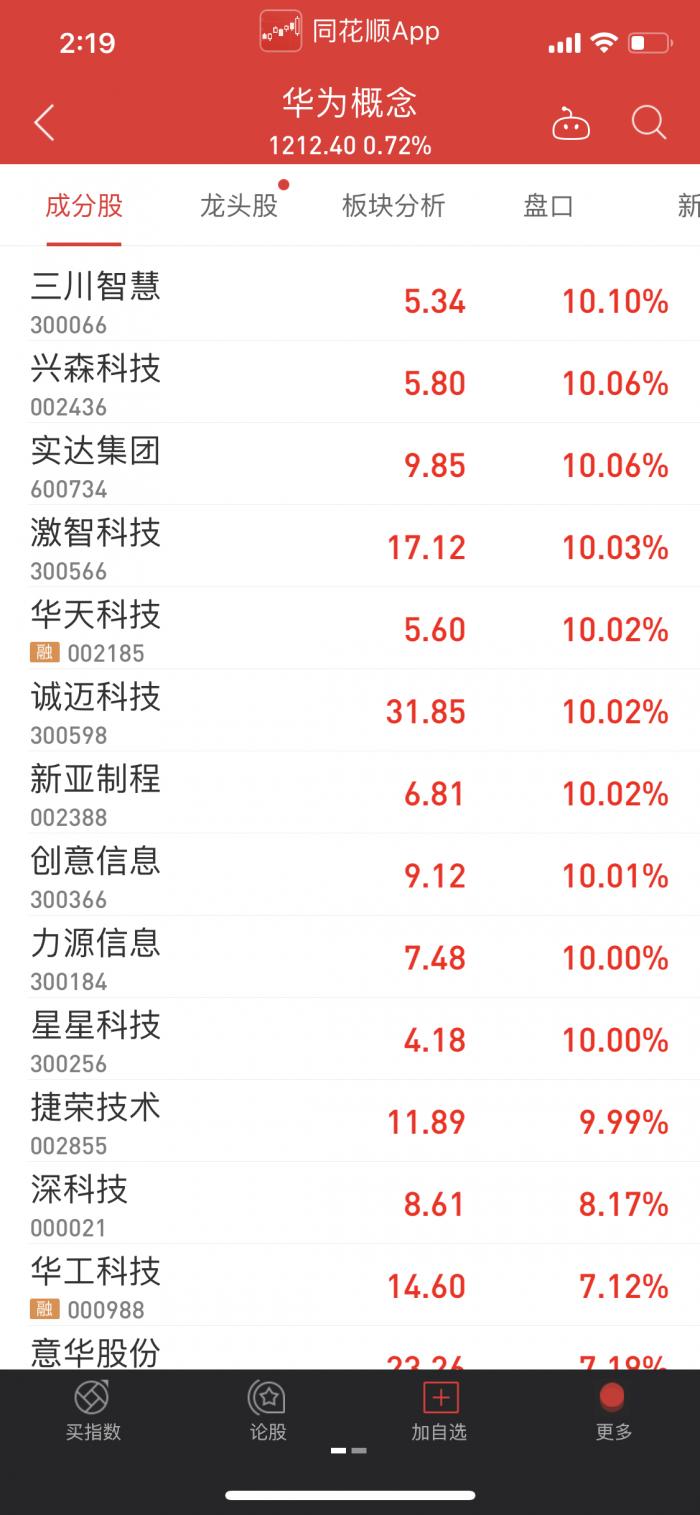Go back using the top arrow
This screenshot has width=700, height=1515.
point(44,123)
